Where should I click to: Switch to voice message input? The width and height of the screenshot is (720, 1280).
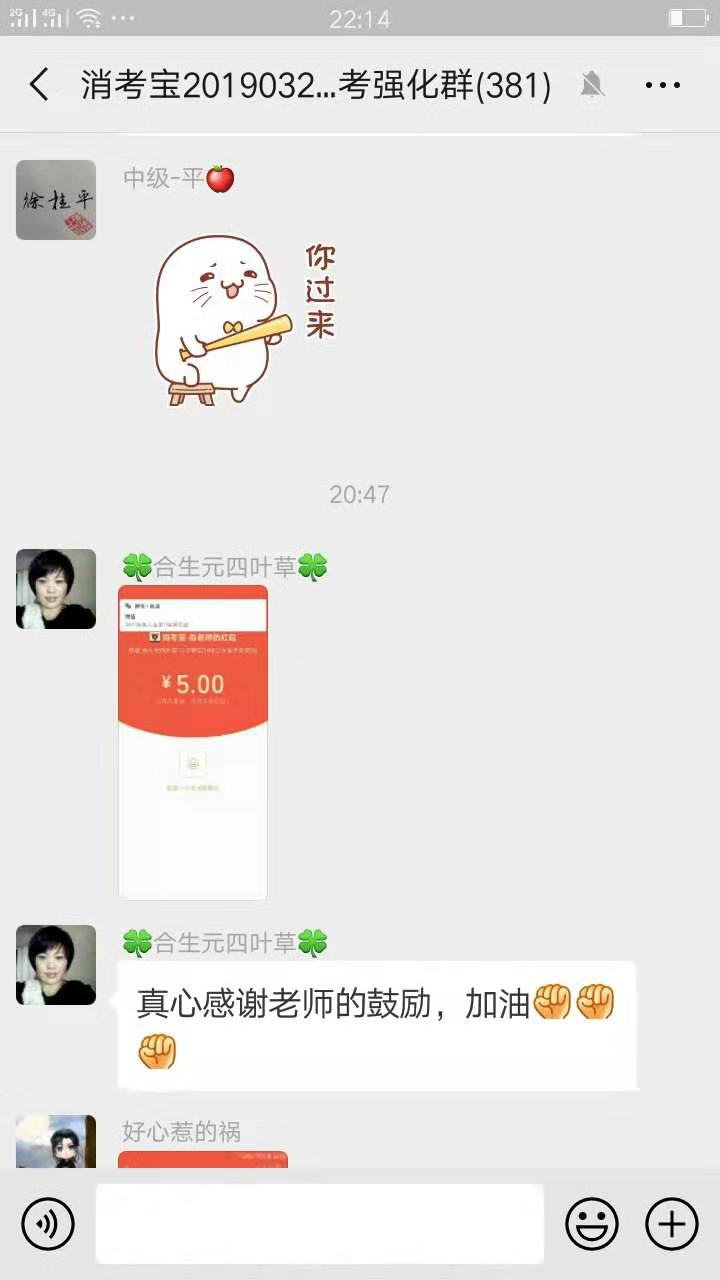48,1223
